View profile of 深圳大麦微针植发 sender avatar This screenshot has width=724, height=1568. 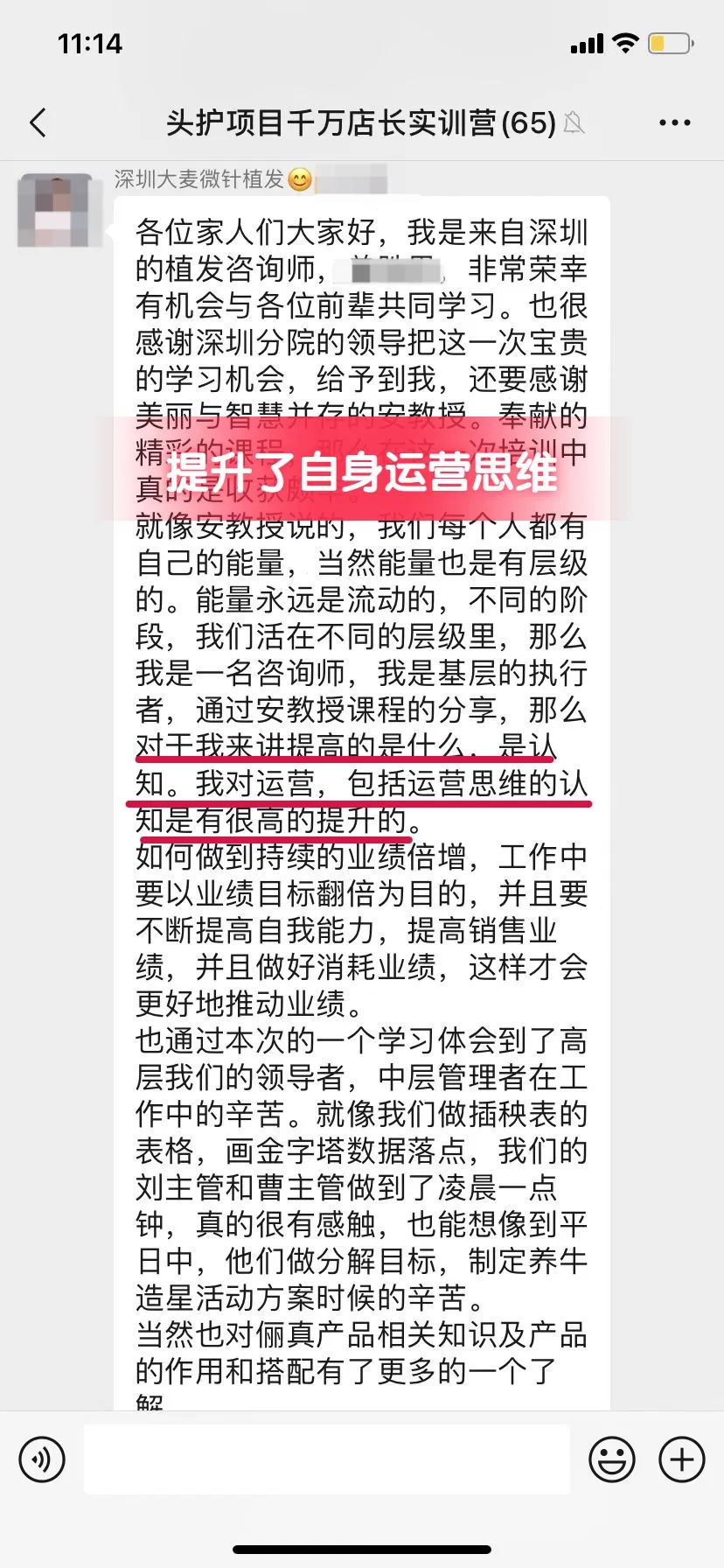point(54,210)
